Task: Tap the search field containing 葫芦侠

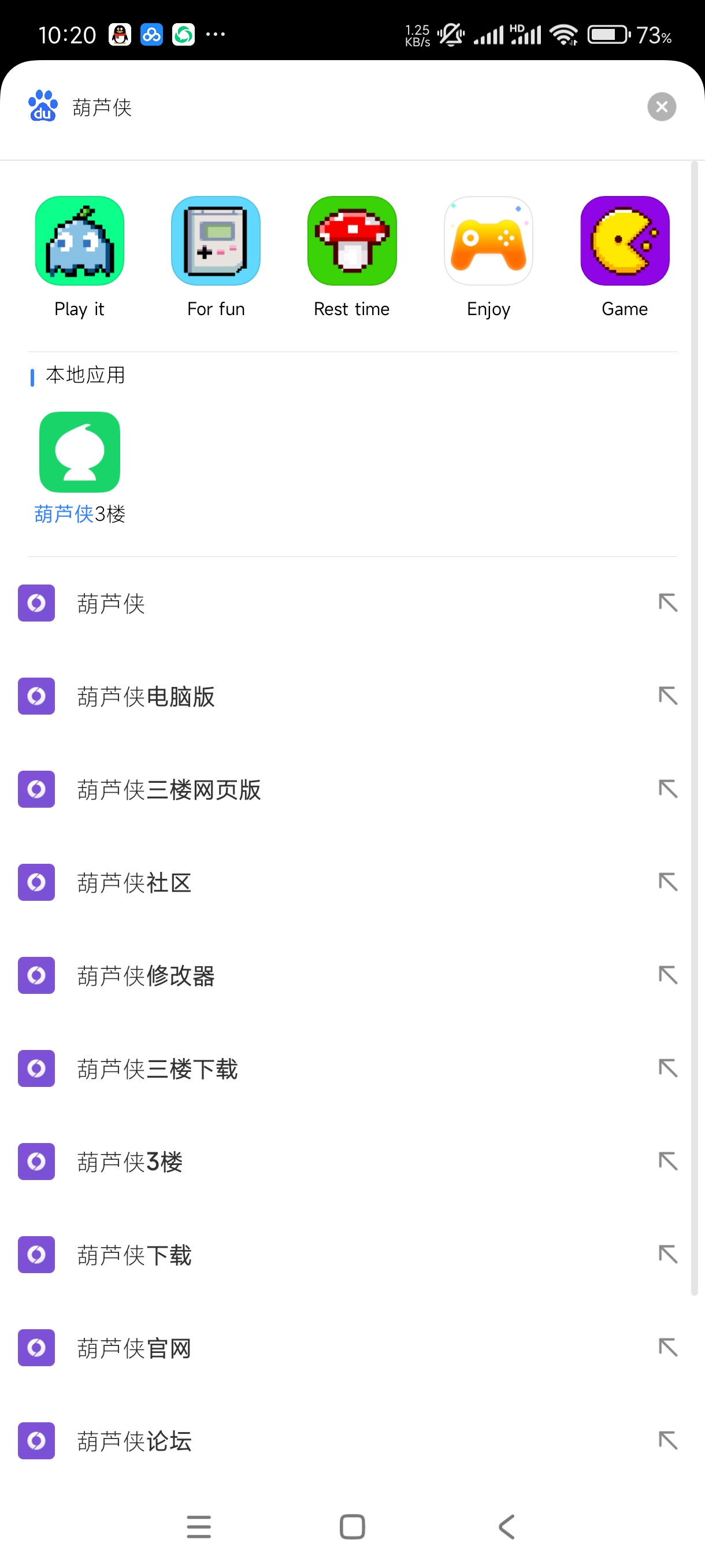Action: click(x=353, y=108)
